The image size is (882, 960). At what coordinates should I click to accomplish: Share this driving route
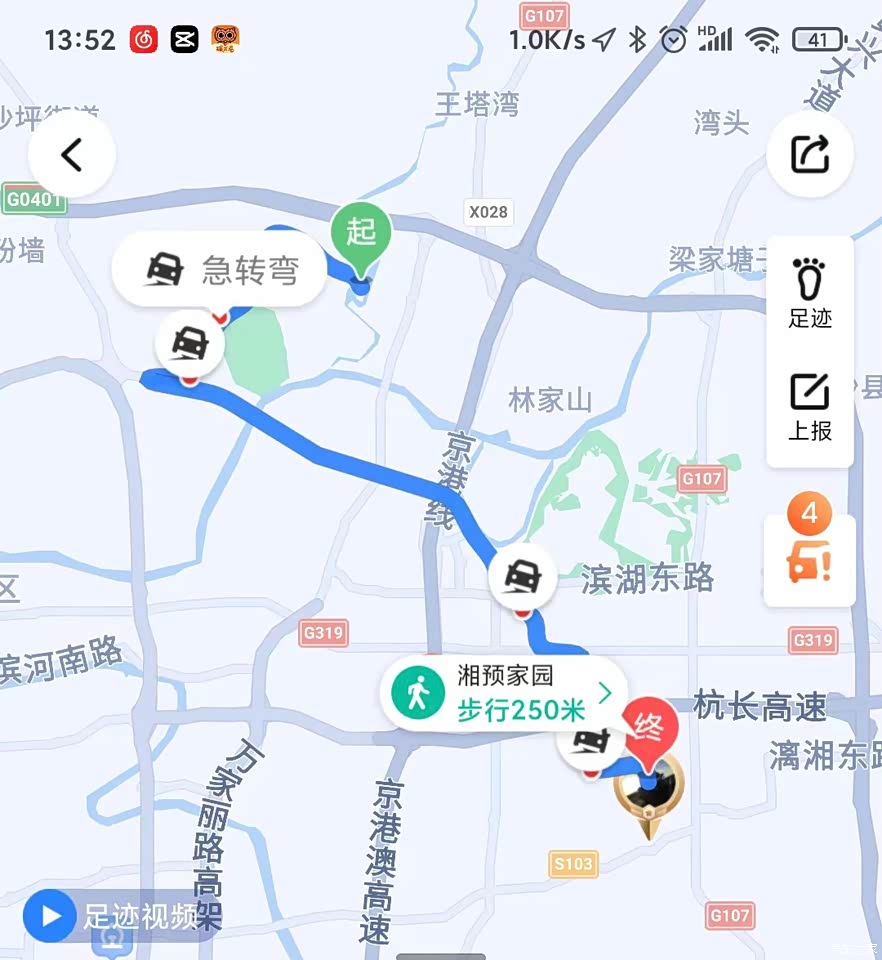click(810, 154)
